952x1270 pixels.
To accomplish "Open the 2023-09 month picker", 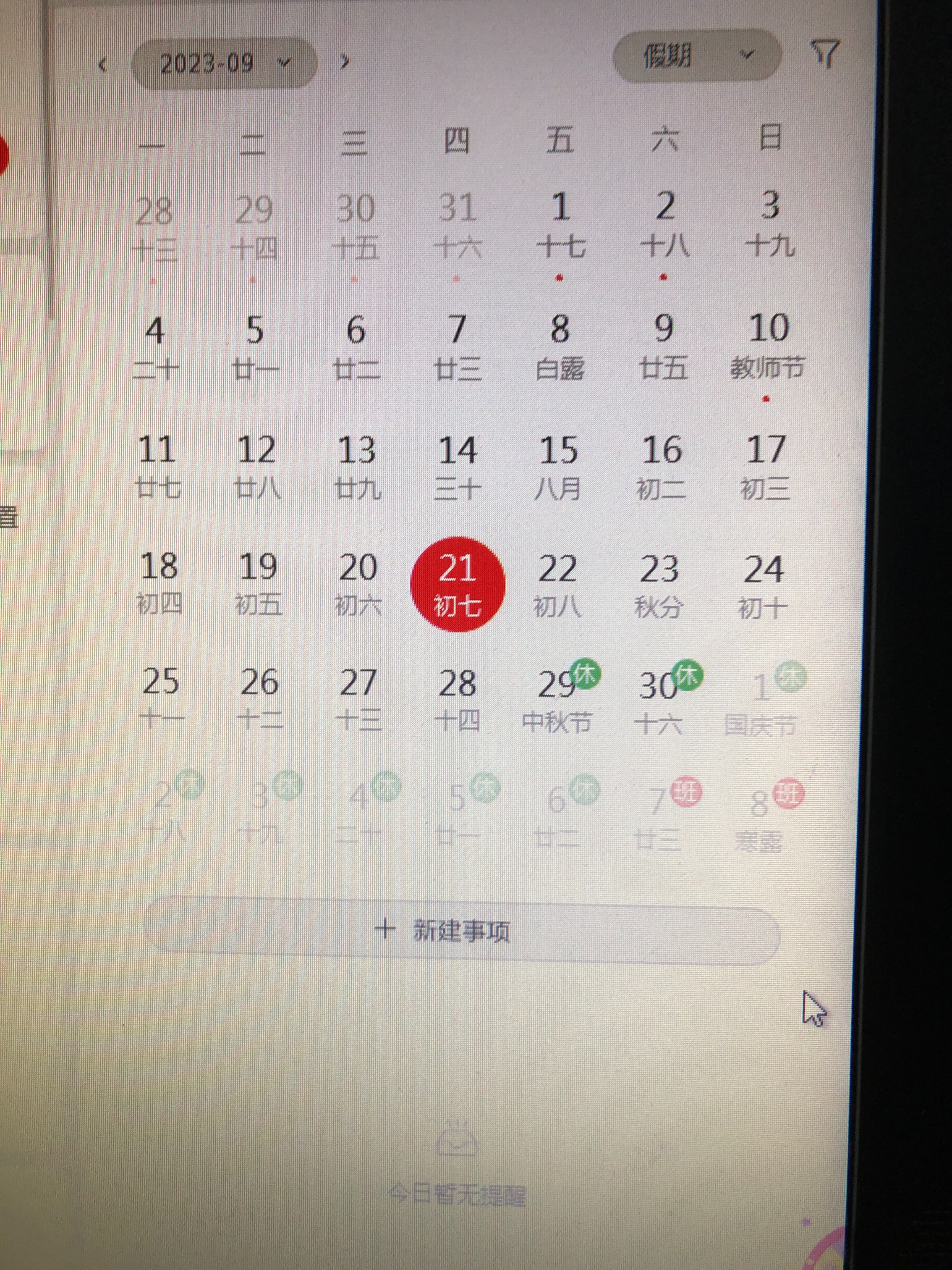I will pos(225,63).
